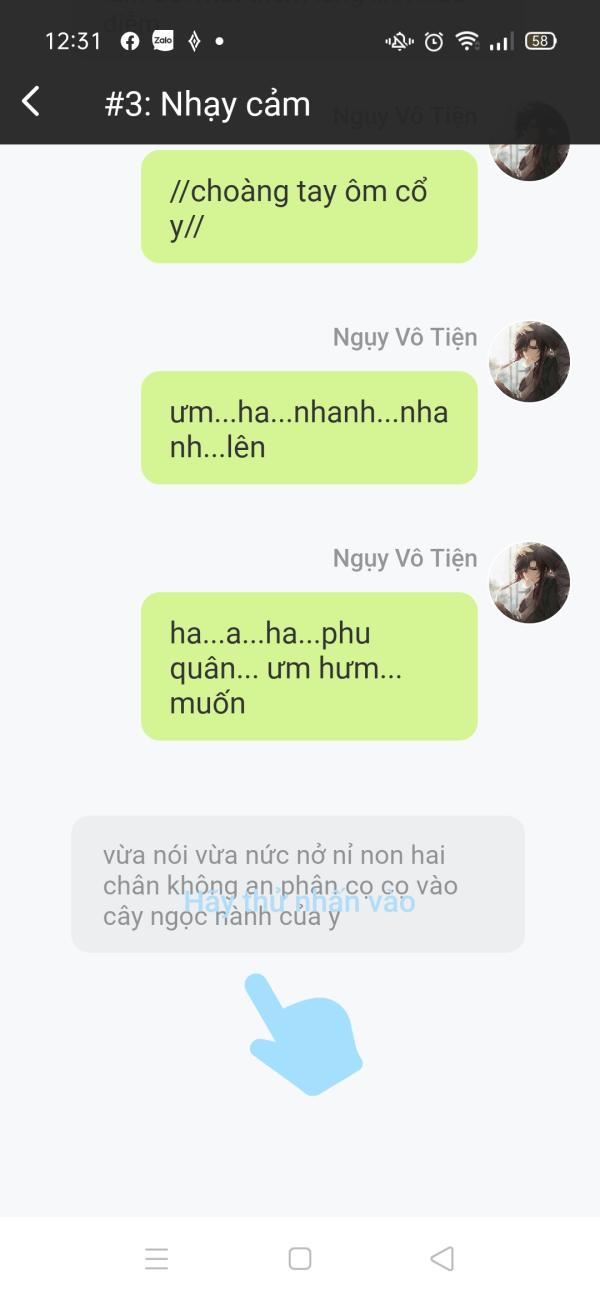Tap the 'Hãy thử nhấn vào' hint to continue
600x1300 pixels.
(300, 902)
